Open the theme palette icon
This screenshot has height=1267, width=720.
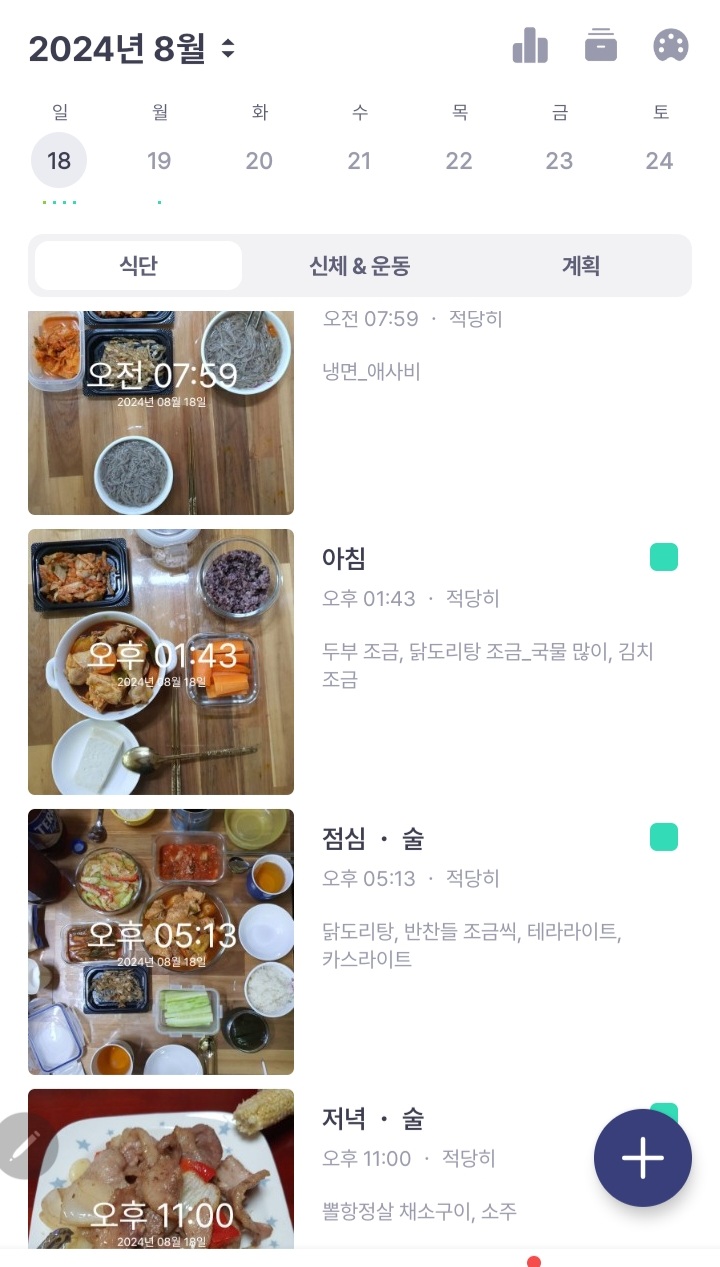point(670,46)
